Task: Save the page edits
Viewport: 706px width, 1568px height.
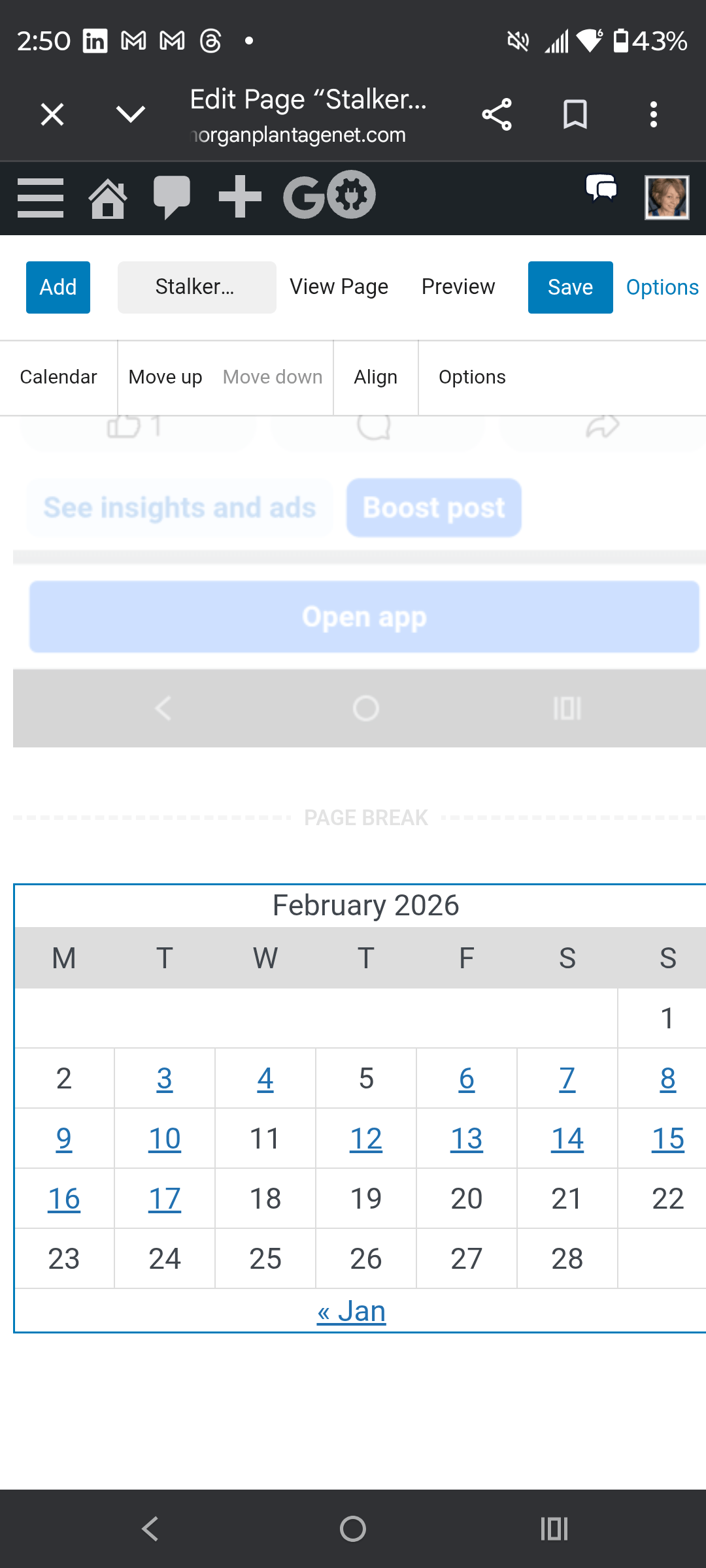Action: coord(570,287)
